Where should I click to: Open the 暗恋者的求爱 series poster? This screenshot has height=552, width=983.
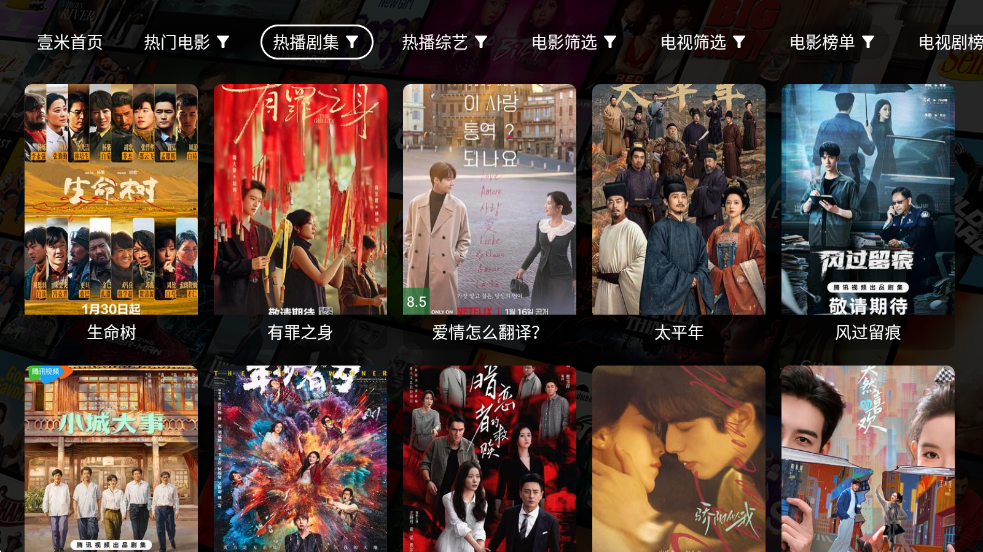(x=489, y=458)
